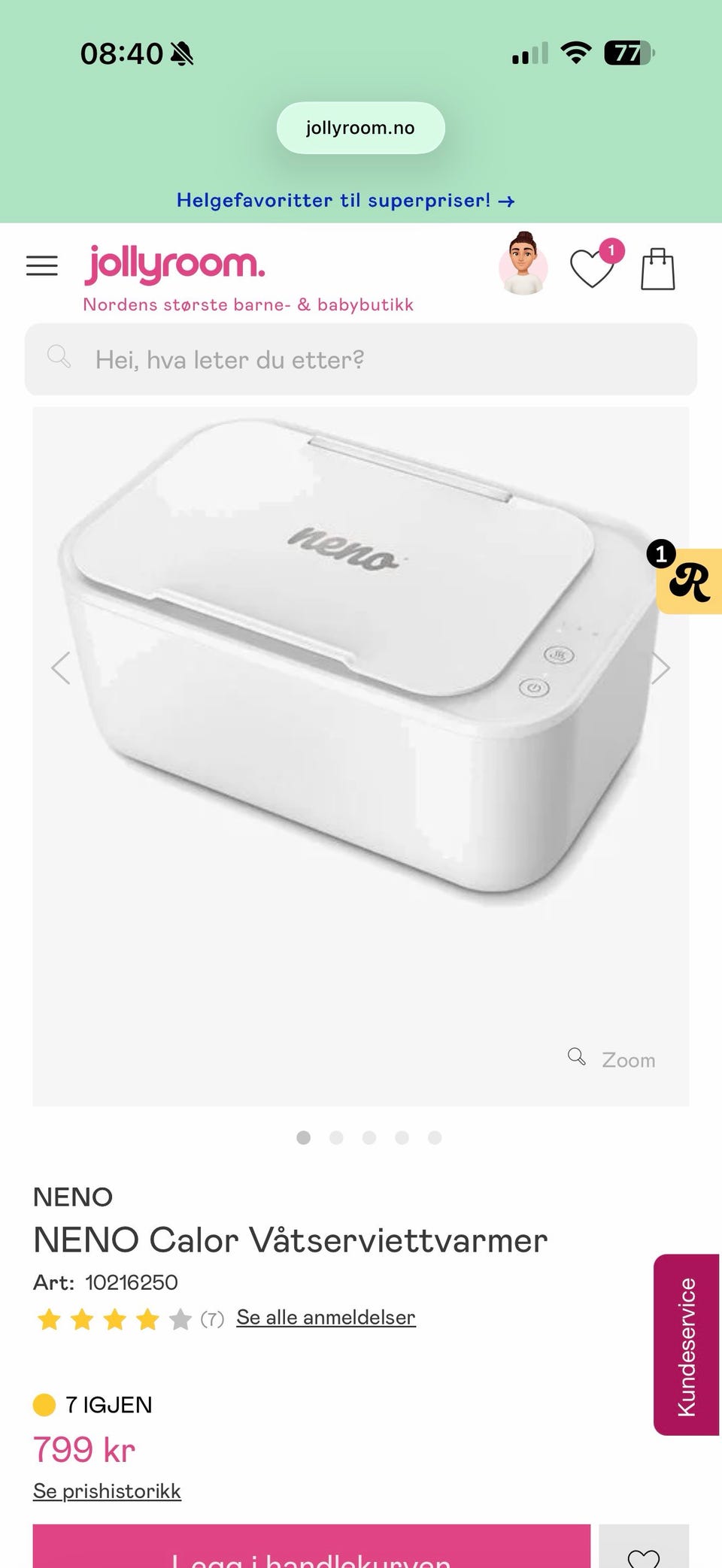Open the hamburger menu

[x=42, y=266]
